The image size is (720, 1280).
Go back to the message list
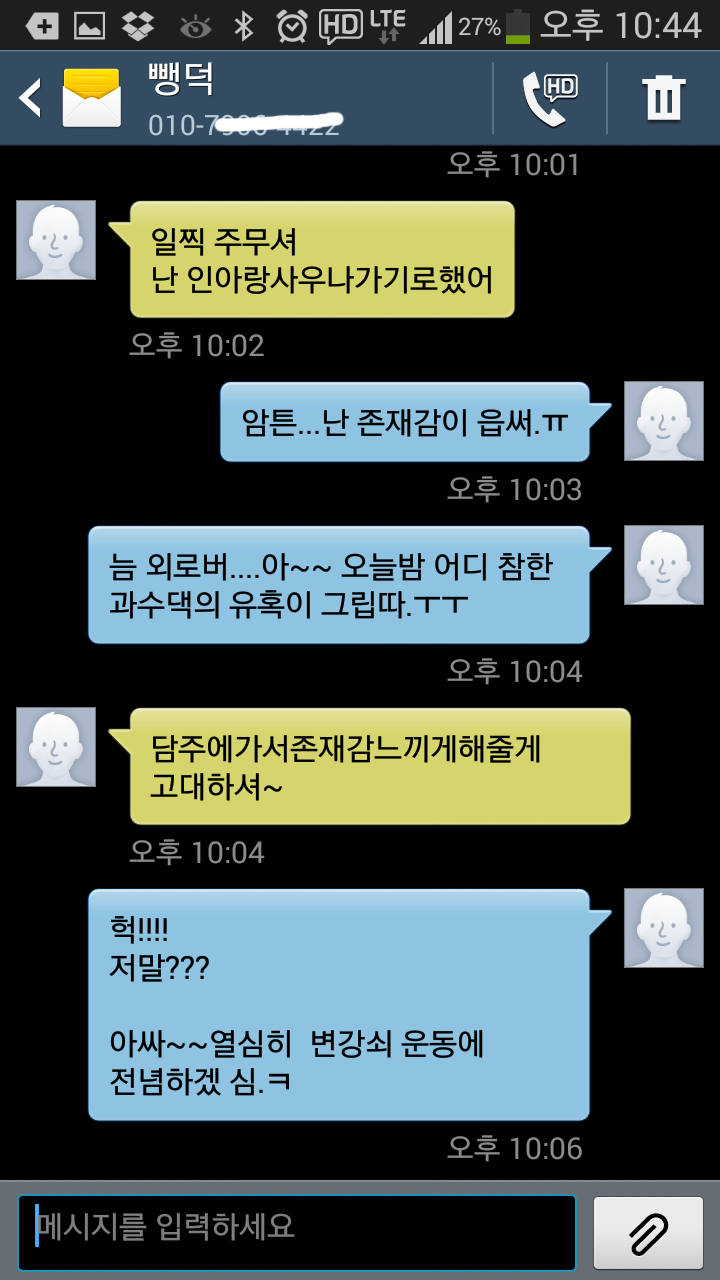(30, 98)
